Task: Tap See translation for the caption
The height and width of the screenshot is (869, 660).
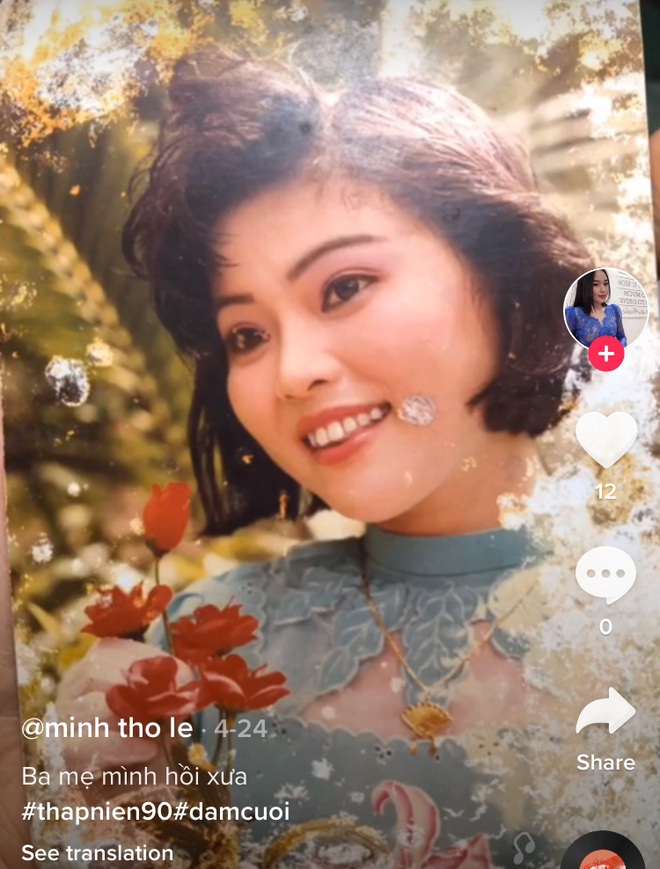Action: coord(97,853)
